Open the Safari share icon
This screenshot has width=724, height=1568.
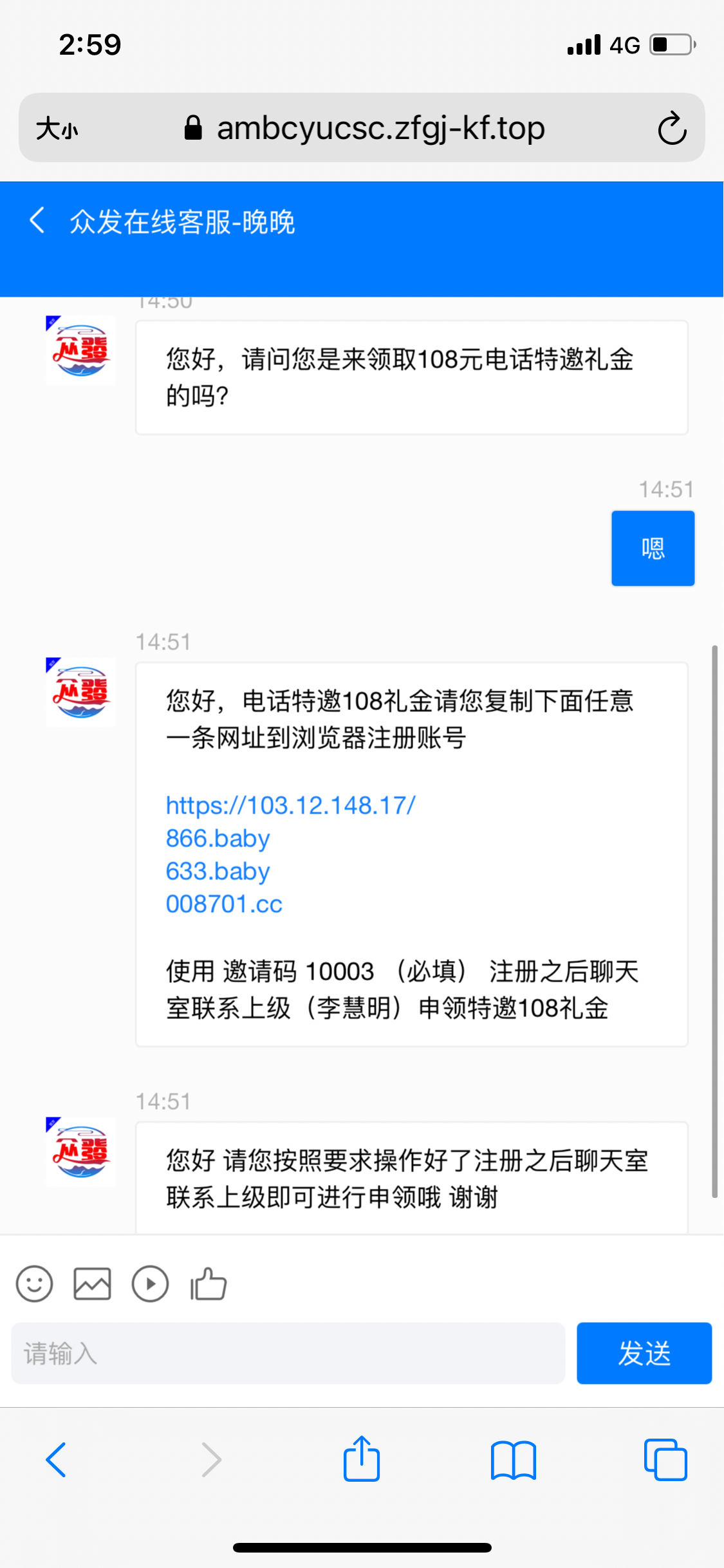(362, 1460)
